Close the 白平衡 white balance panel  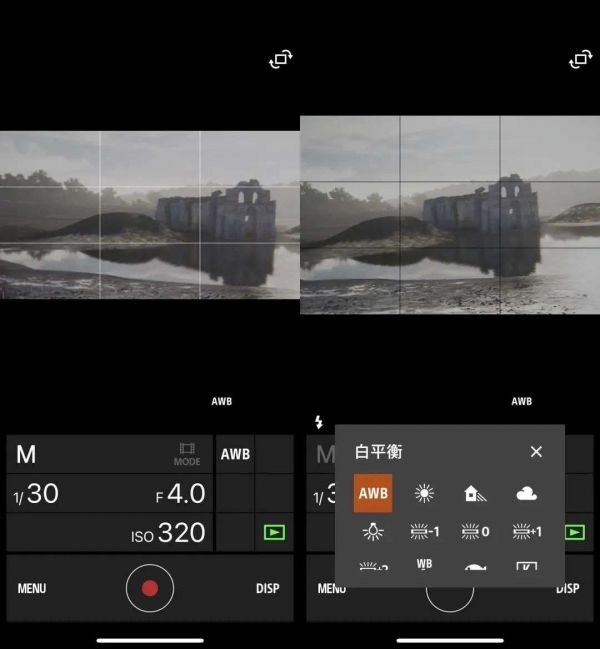tap(536, 452)
